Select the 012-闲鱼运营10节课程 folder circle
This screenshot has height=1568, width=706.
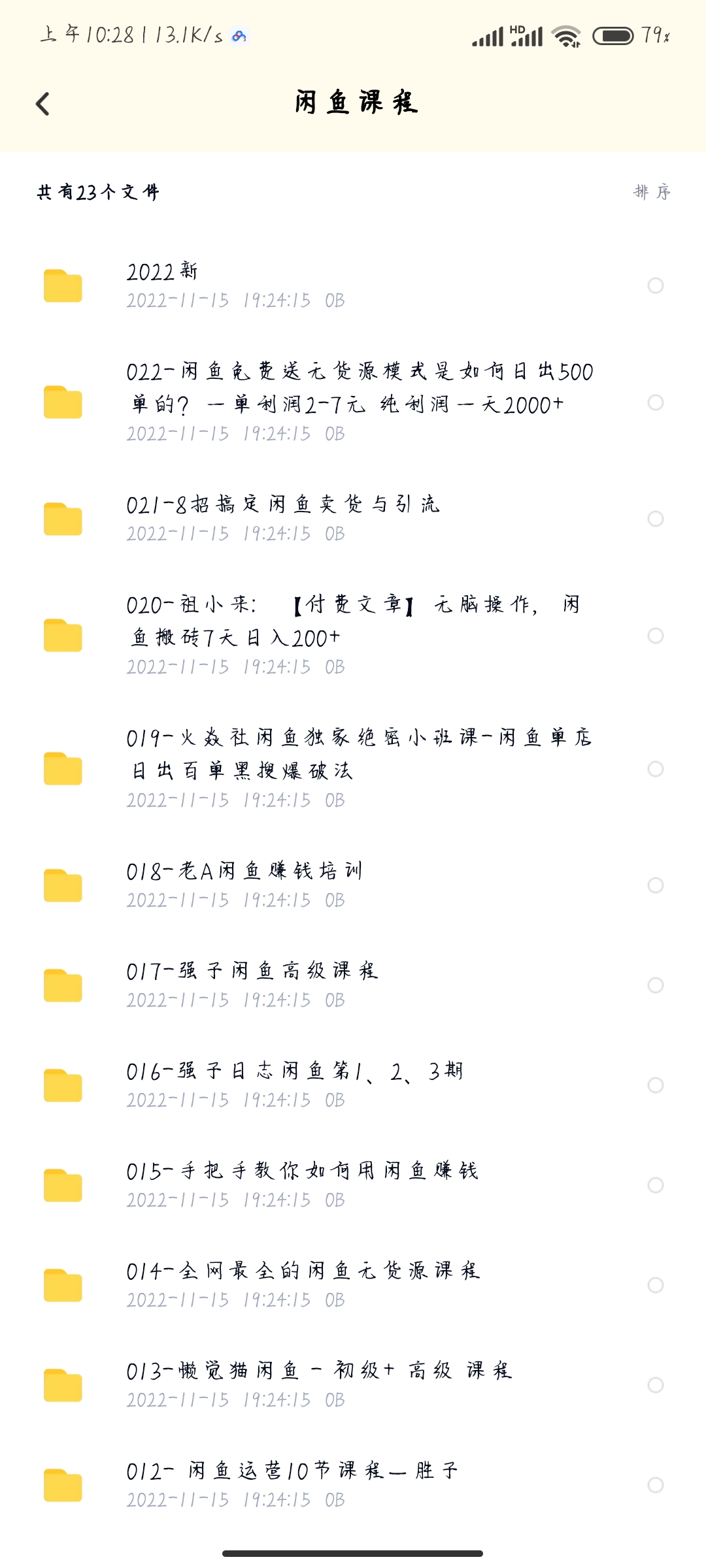(655, 1485)
